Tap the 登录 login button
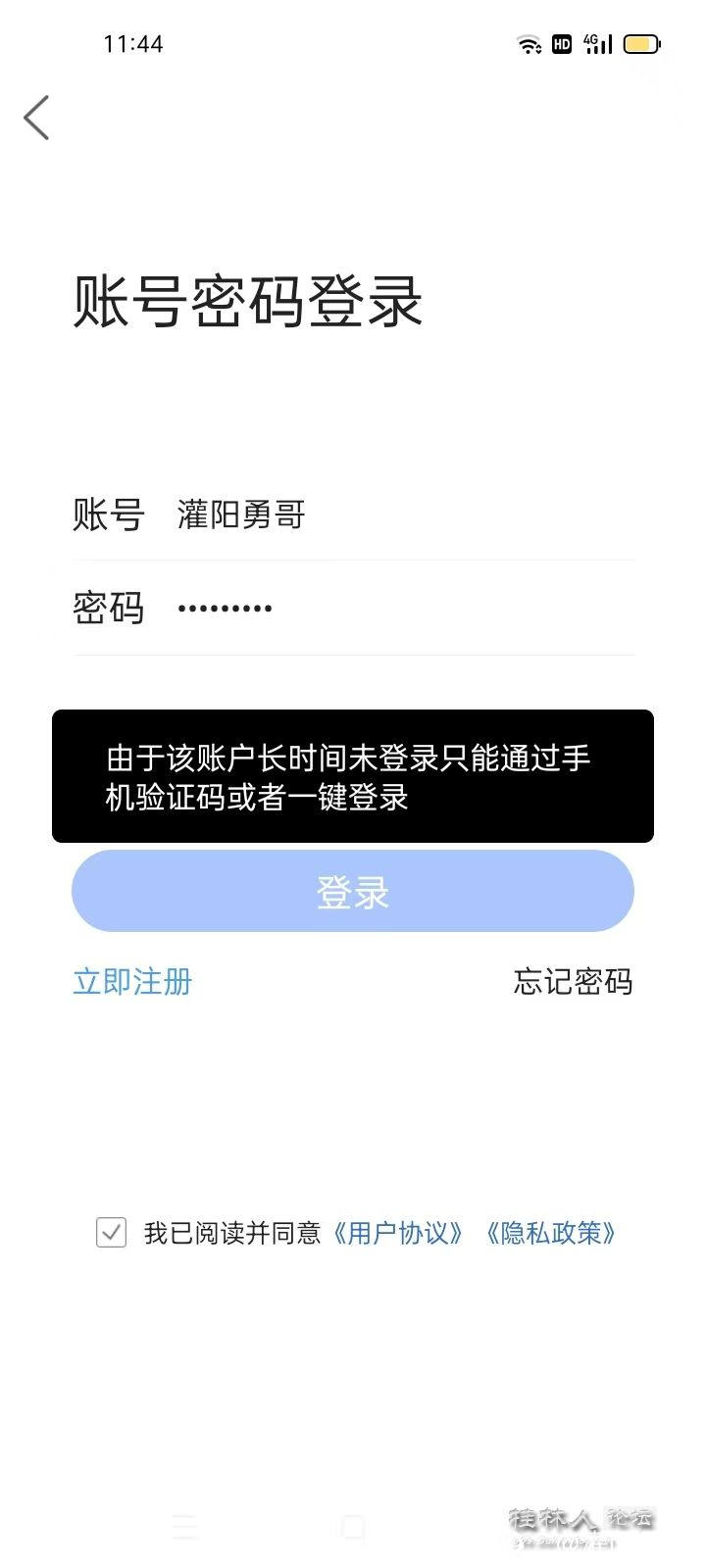 [353, 891]
